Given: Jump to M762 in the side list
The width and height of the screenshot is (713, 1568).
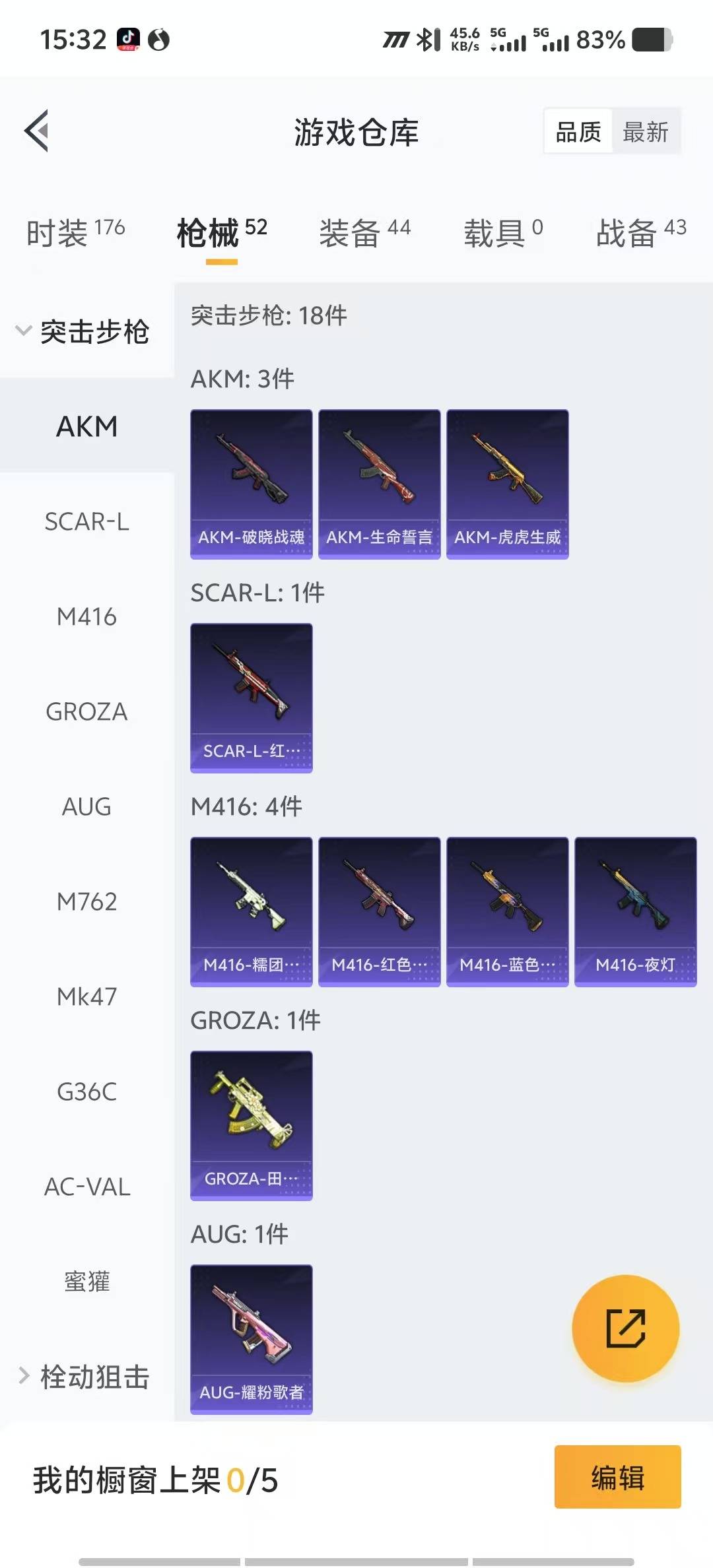Looking at the screenshot, I should click(86, 901).
